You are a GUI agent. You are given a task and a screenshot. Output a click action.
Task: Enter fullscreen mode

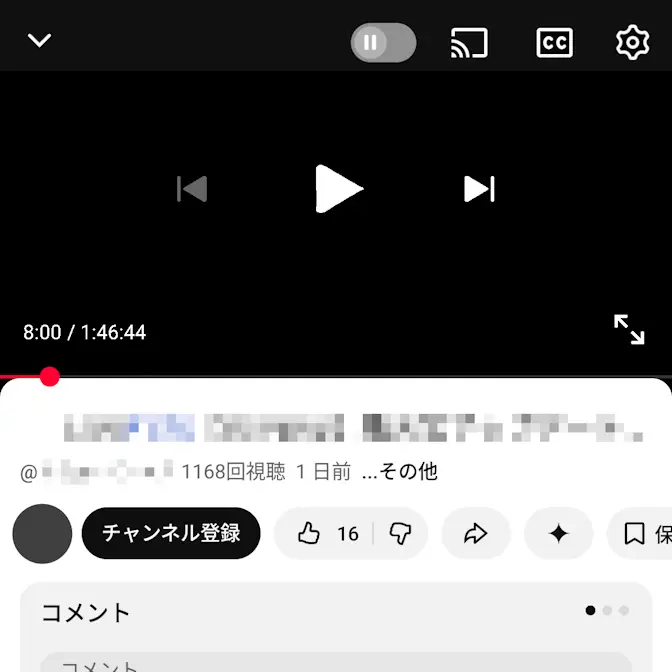pyautogui.click(x=629, y=330)
